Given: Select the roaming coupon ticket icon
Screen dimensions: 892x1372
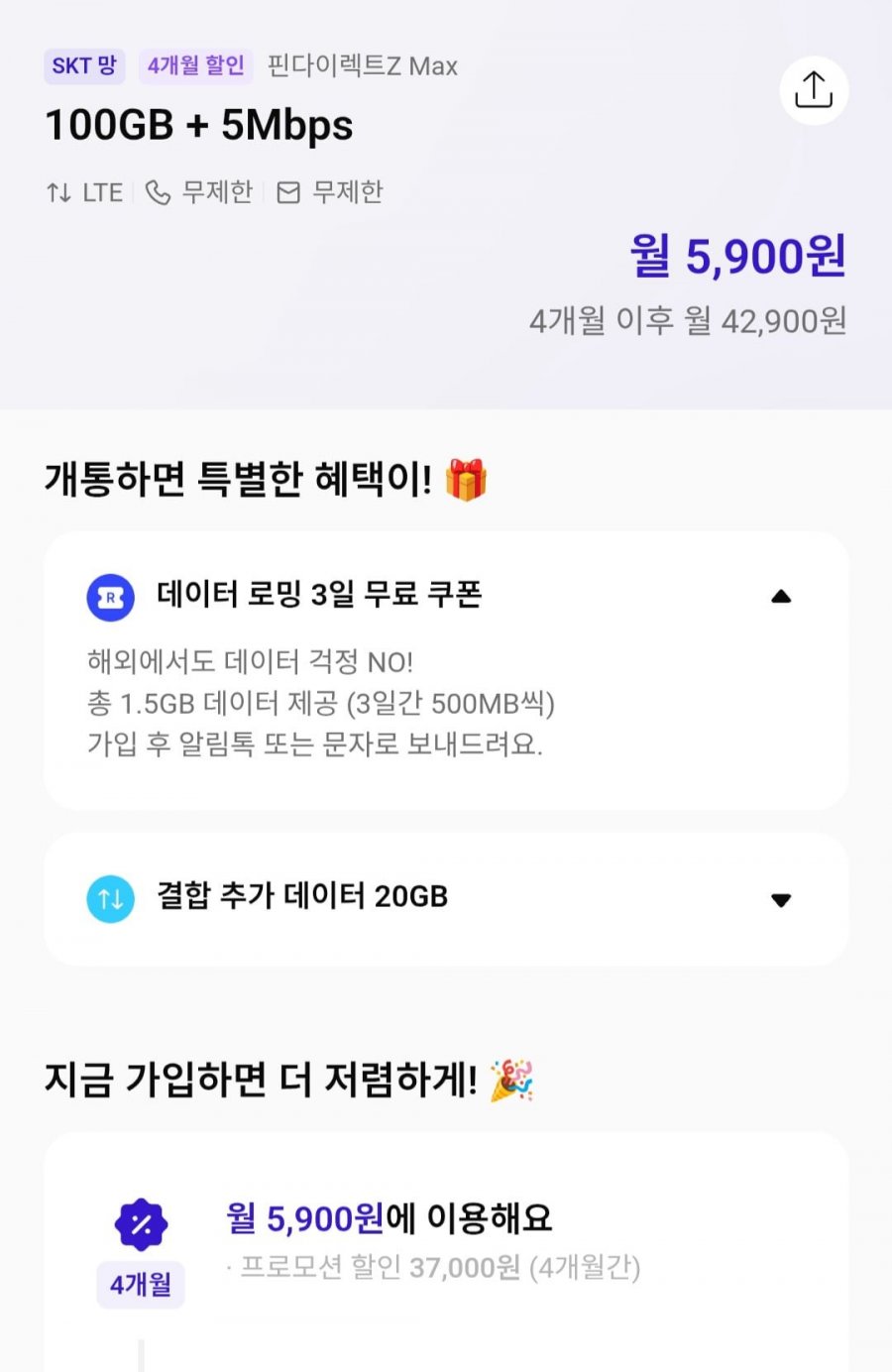Looking at the screenshot, I should (x=110, y=596).
